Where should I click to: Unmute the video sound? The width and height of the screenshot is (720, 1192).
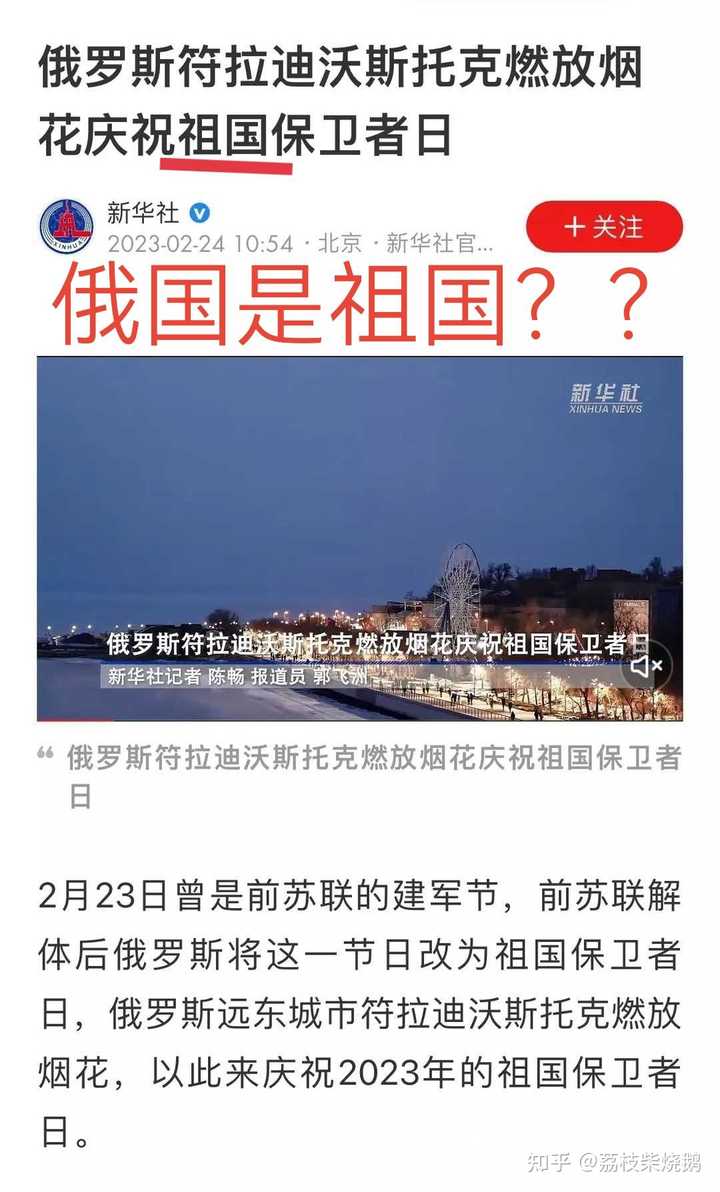[646, 666]
